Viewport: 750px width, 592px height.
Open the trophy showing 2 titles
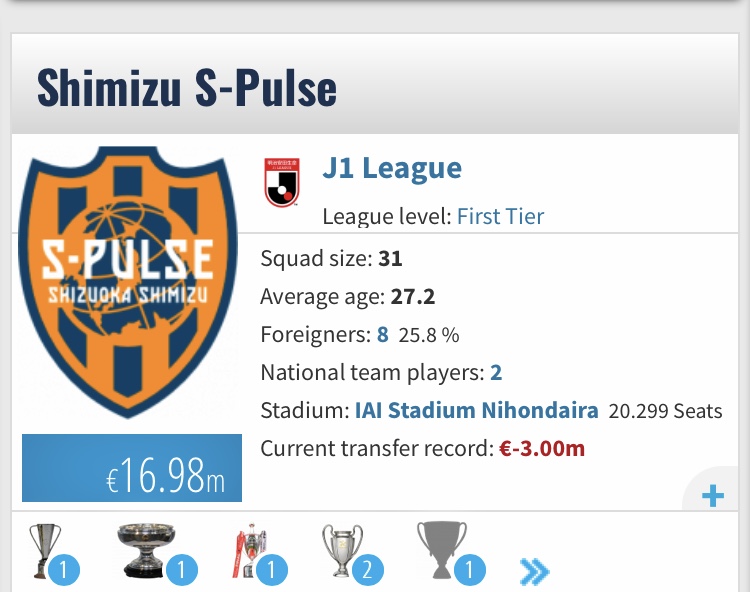pos(352,553)
